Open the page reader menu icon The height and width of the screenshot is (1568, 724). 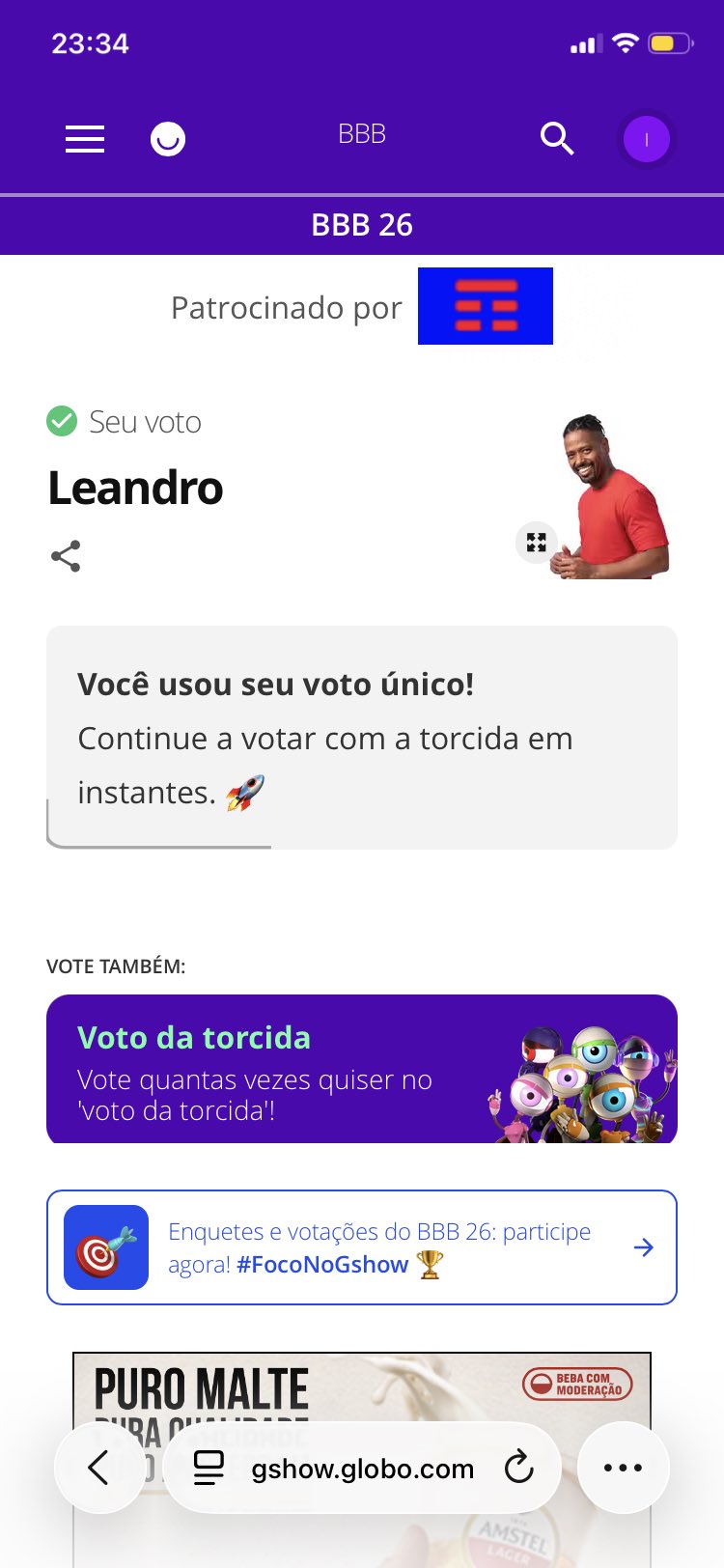(209, 1468)
